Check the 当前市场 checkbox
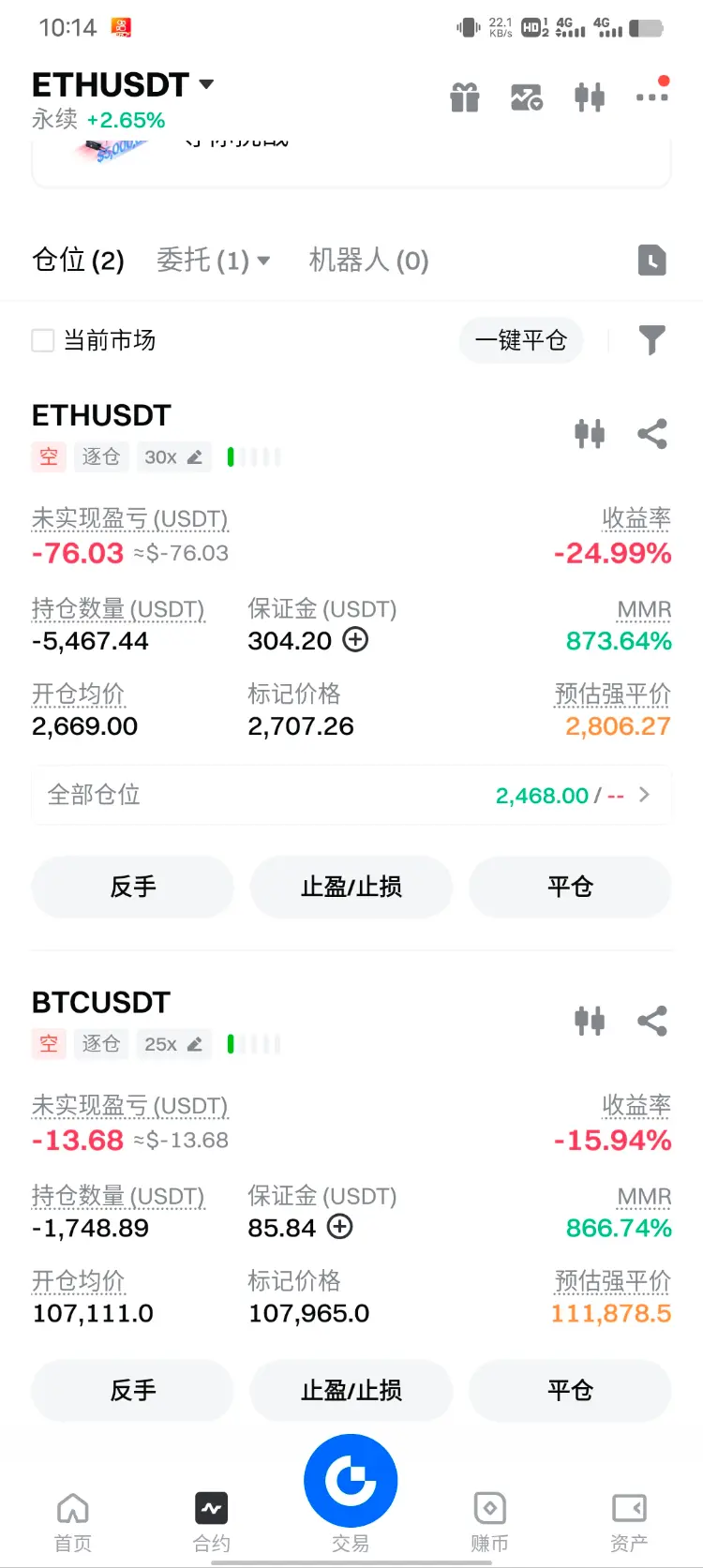The image size is (703, 1568). tap(43, 340)
